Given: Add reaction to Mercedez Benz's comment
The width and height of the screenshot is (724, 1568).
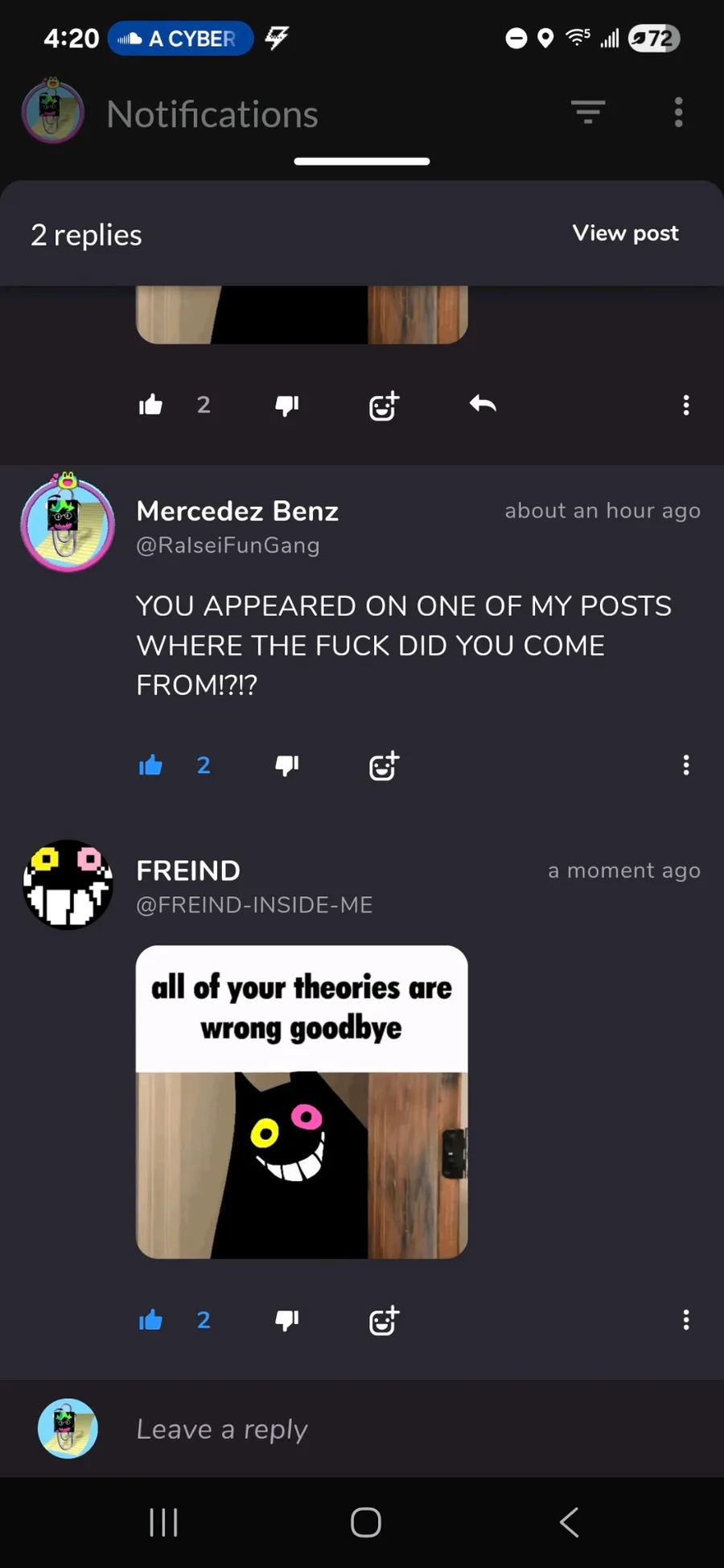Looking at the screenshot, I should (x=384, y=765).
